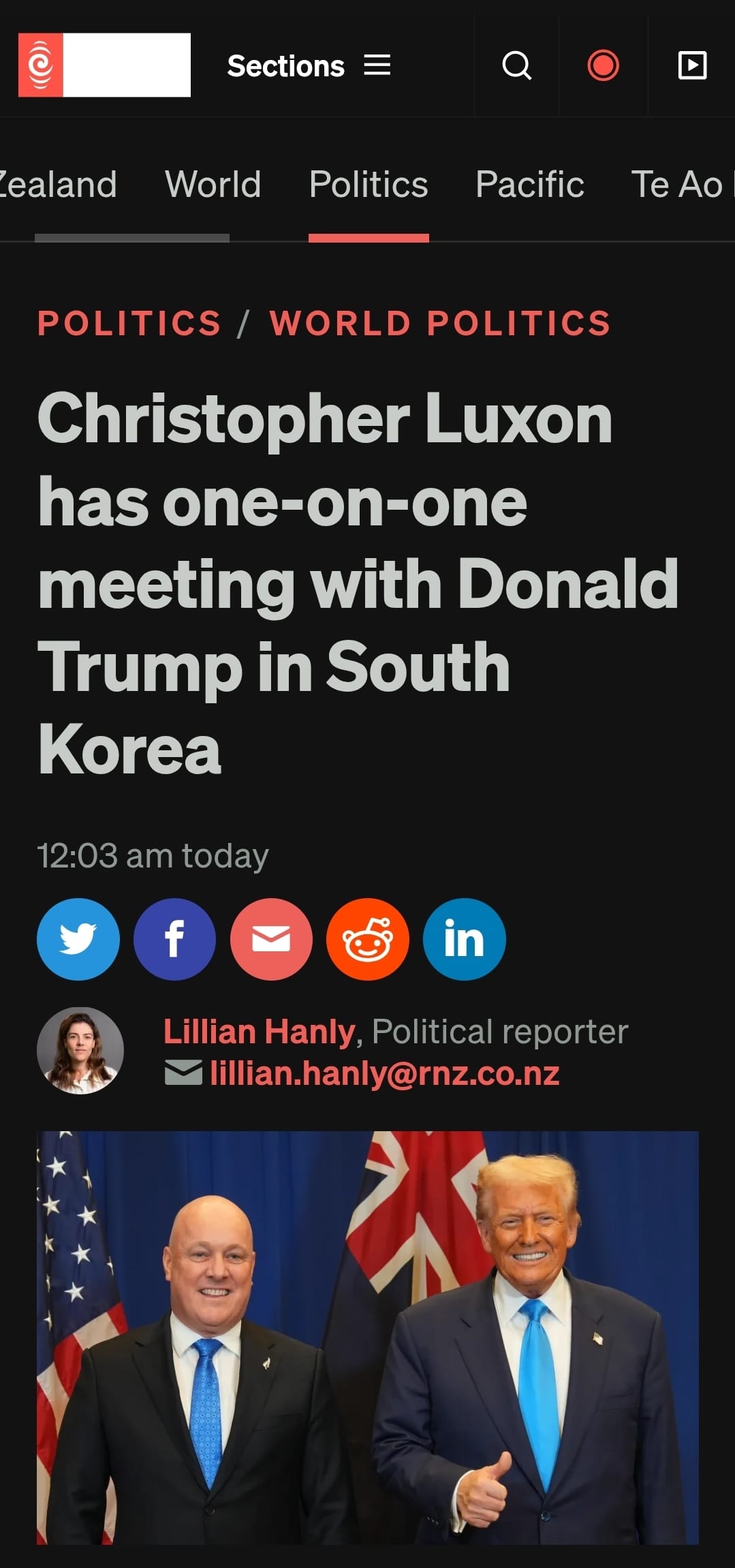
Task: Go to the site homepage via logo
Action: [x=104, y=65]
